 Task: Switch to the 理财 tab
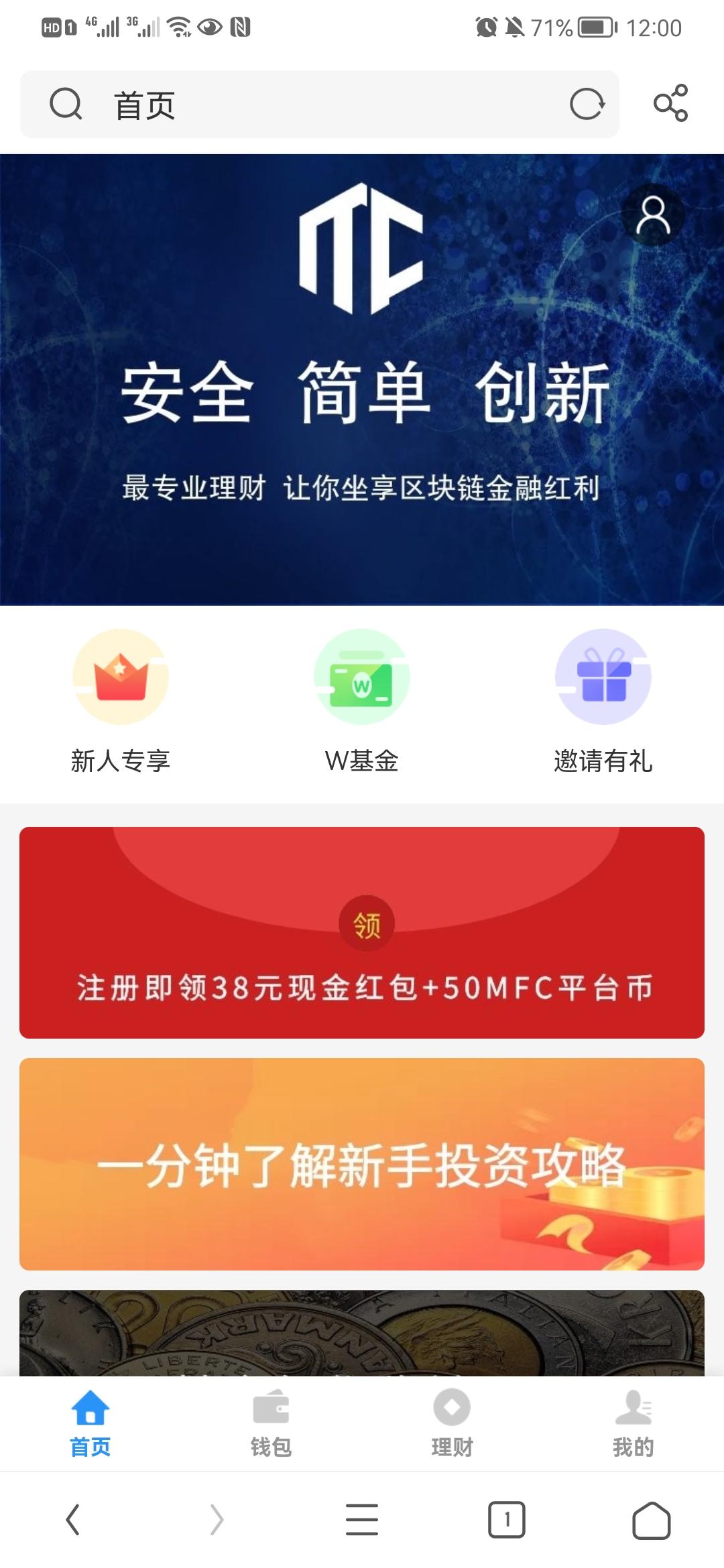coord(452,1424)
